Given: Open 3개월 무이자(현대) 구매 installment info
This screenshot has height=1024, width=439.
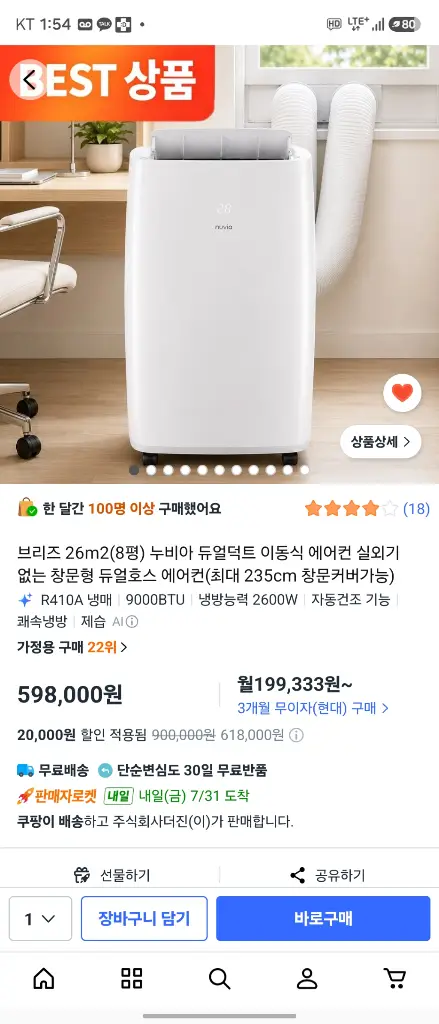Looking at the screenshot, I should [313, 708].
